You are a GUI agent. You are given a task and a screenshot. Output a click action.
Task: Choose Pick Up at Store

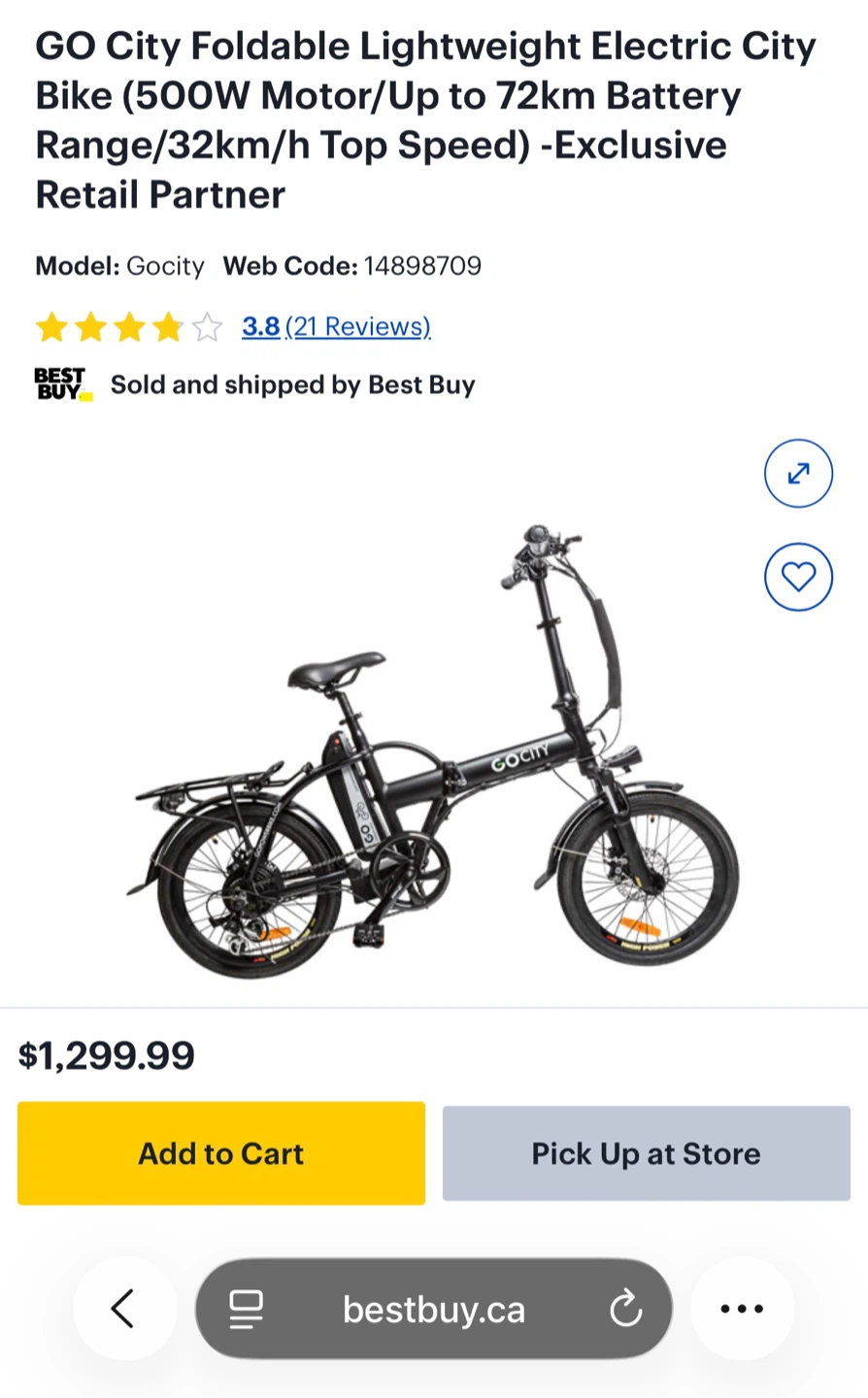coord(646,1153)
